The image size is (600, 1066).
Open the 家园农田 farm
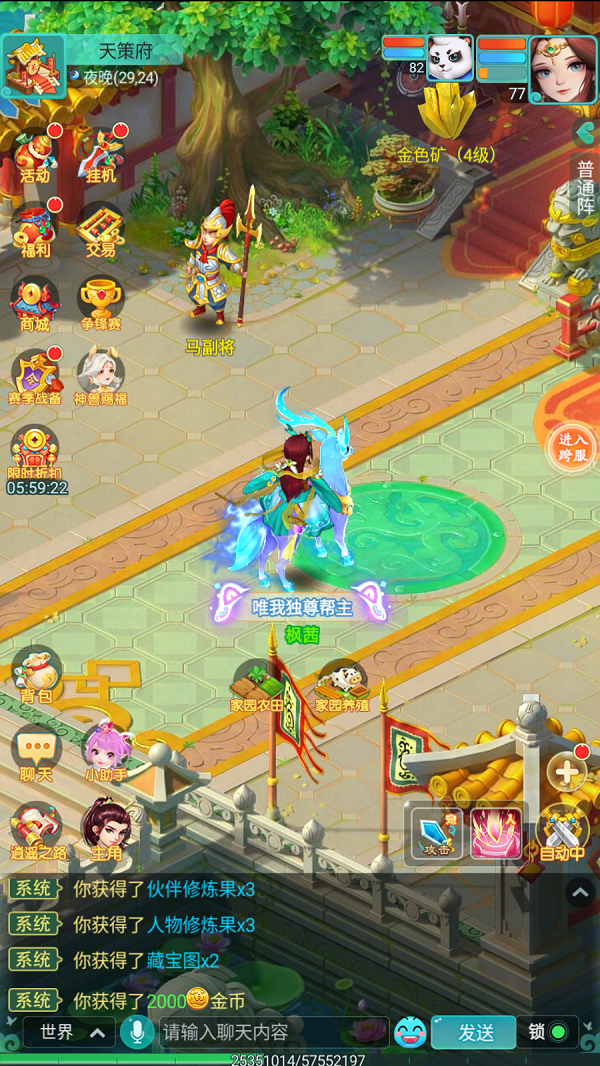(258, 685)
